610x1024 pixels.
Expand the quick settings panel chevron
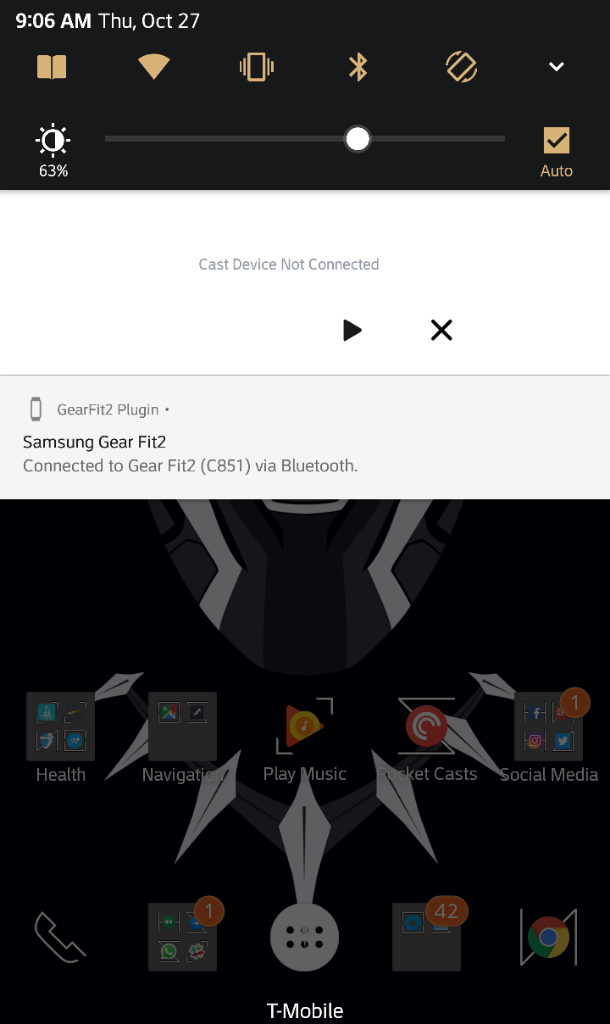(557, 67)
